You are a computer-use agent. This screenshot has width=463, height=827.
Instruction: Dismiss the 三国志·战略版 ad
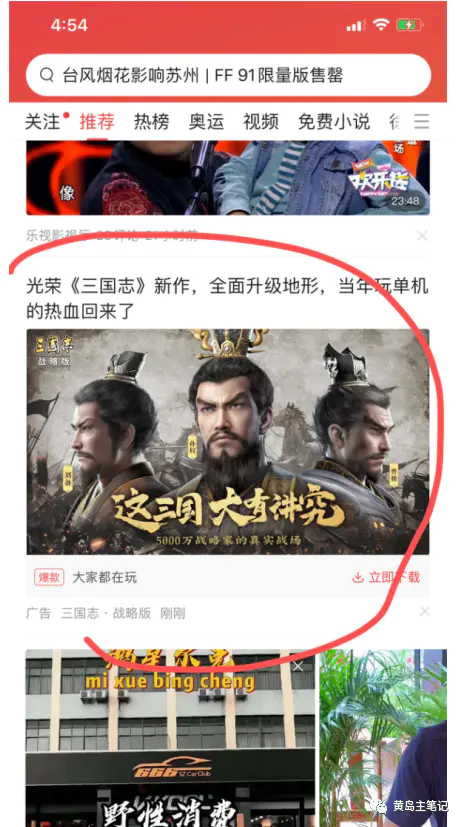click(x=425, y=612)
